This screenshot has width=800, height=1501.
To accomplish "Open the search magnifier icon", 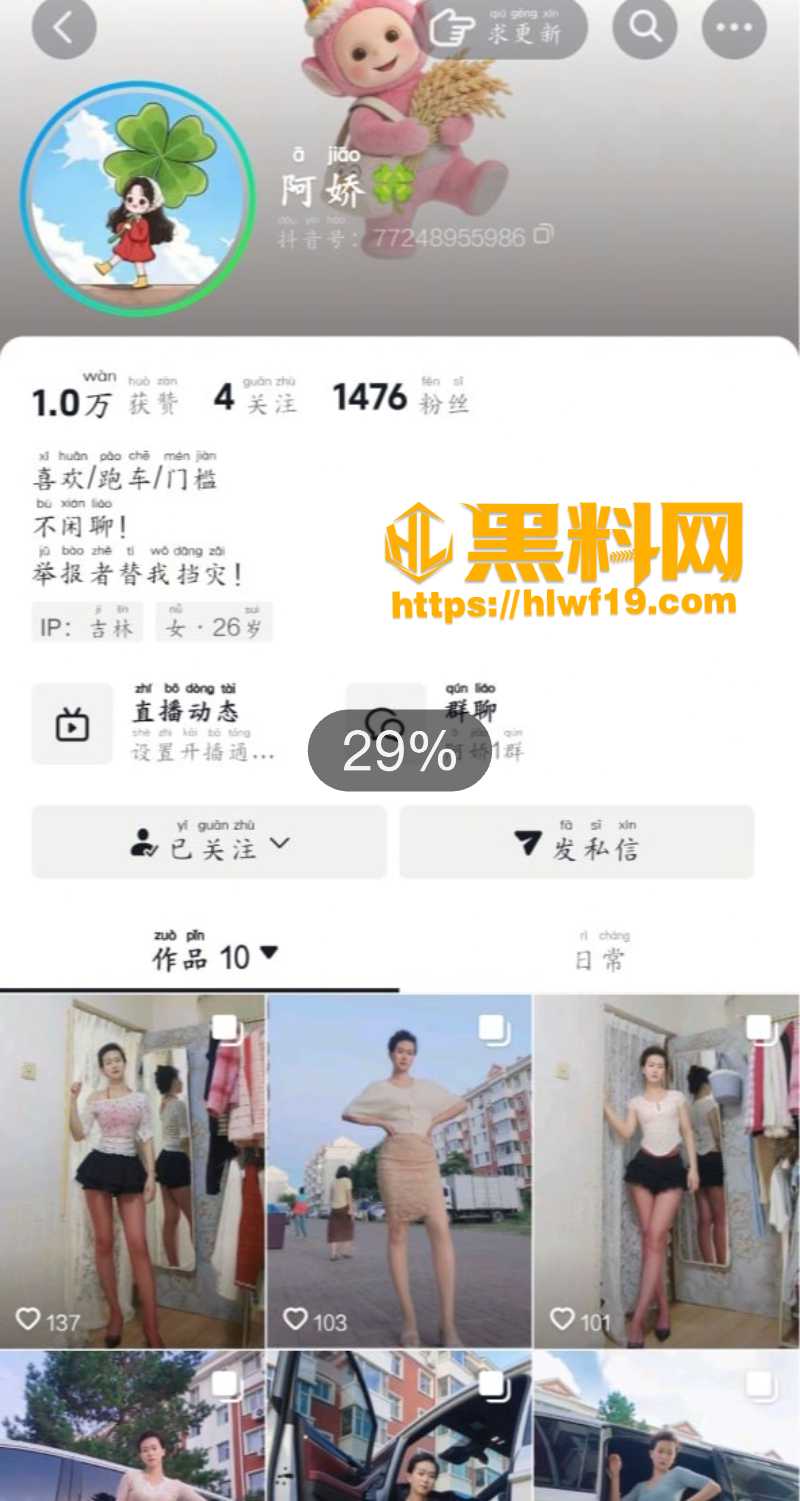I will pyautogui.click(x=645, y=27).
